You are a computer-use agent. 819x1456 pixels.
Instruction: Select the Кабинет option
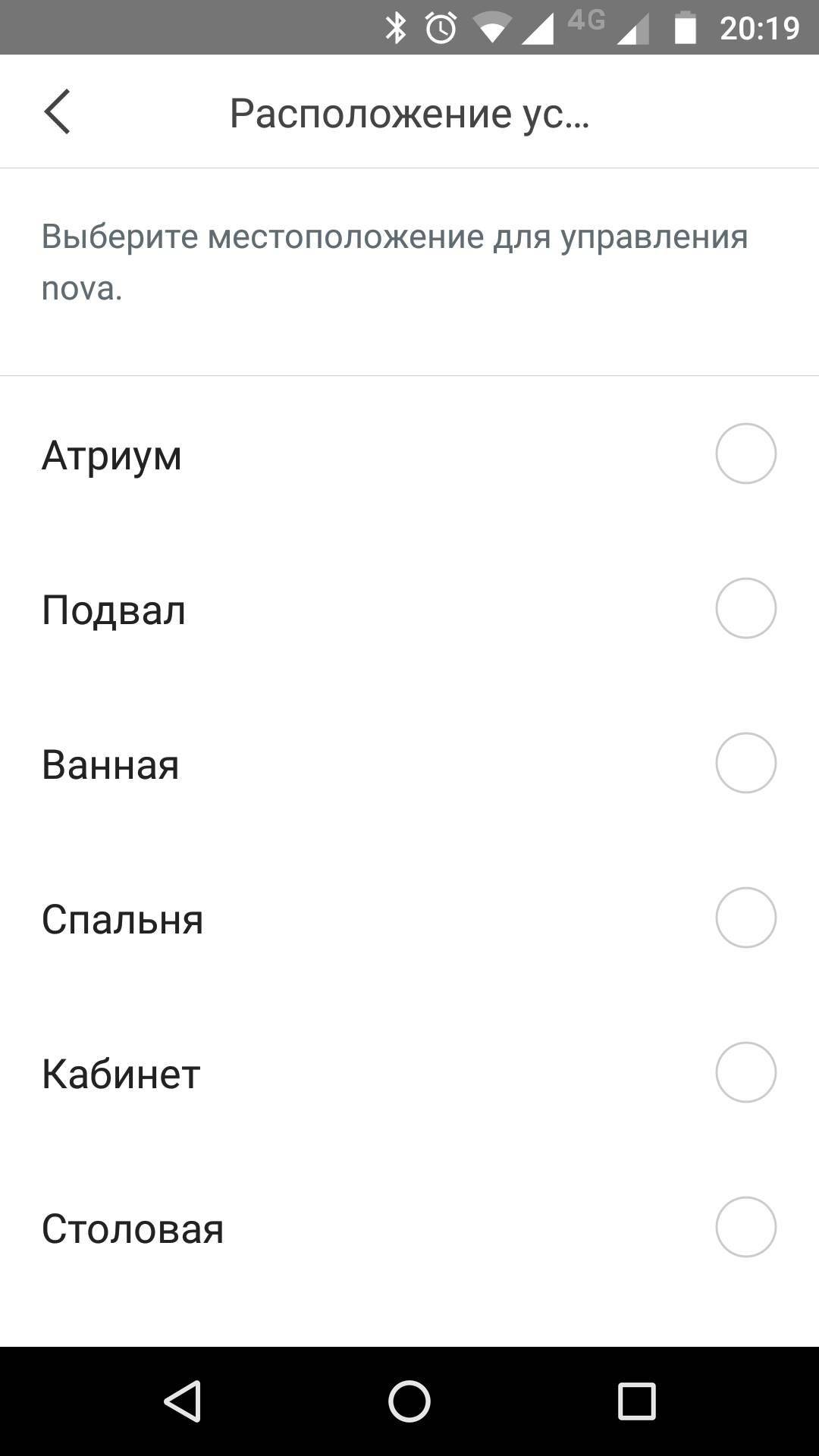click(745, 1072)
